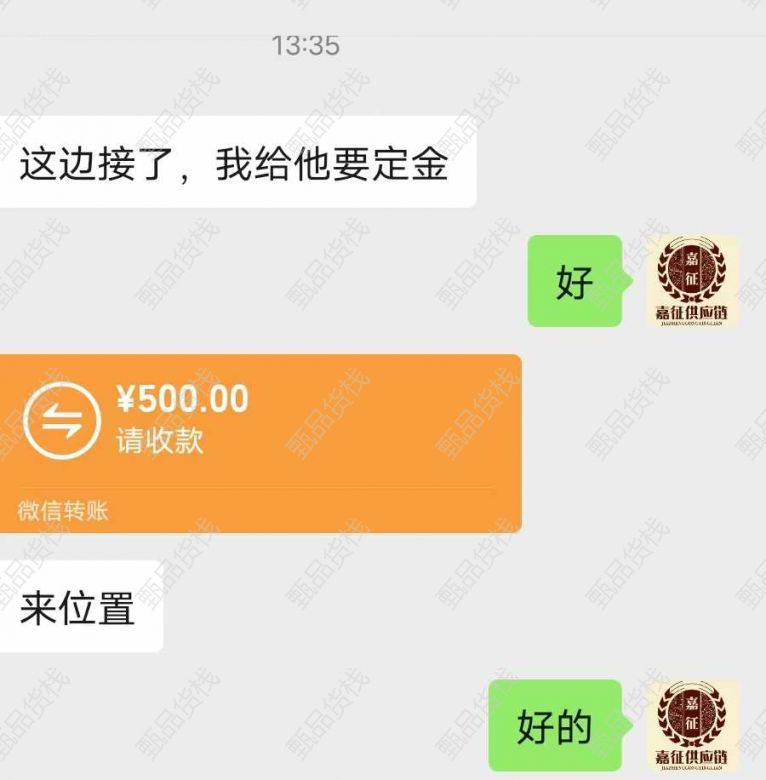
Task: Tap the avatar beside the 好 message
Action: 691,281
